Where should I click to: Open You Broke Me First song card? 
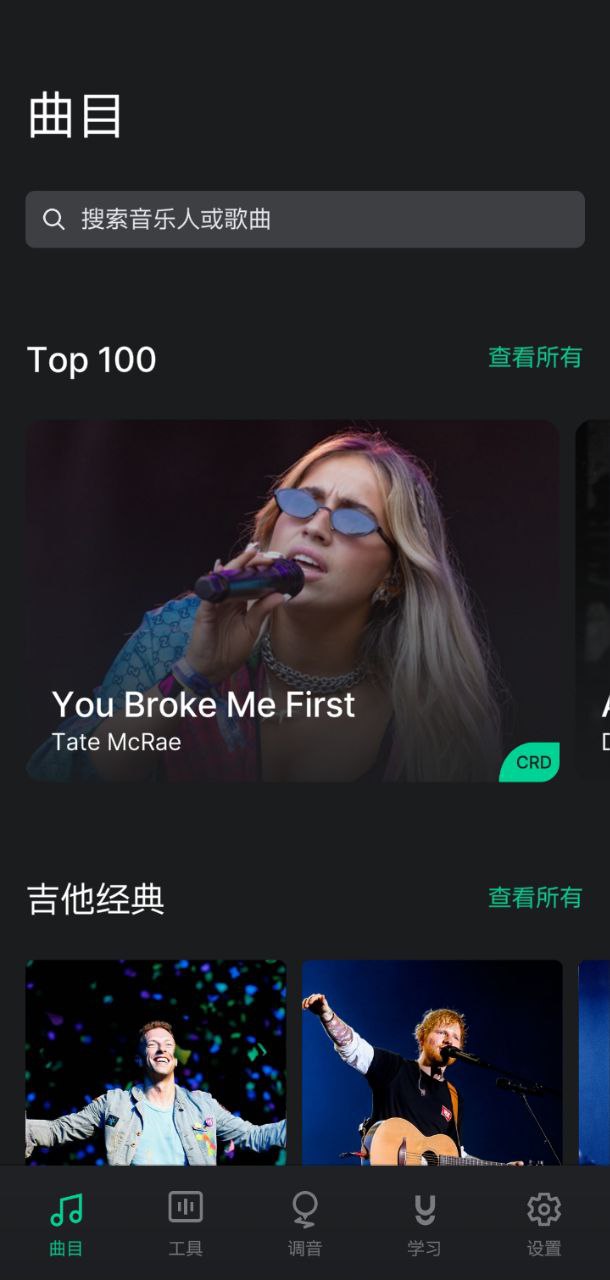(292, 600)
